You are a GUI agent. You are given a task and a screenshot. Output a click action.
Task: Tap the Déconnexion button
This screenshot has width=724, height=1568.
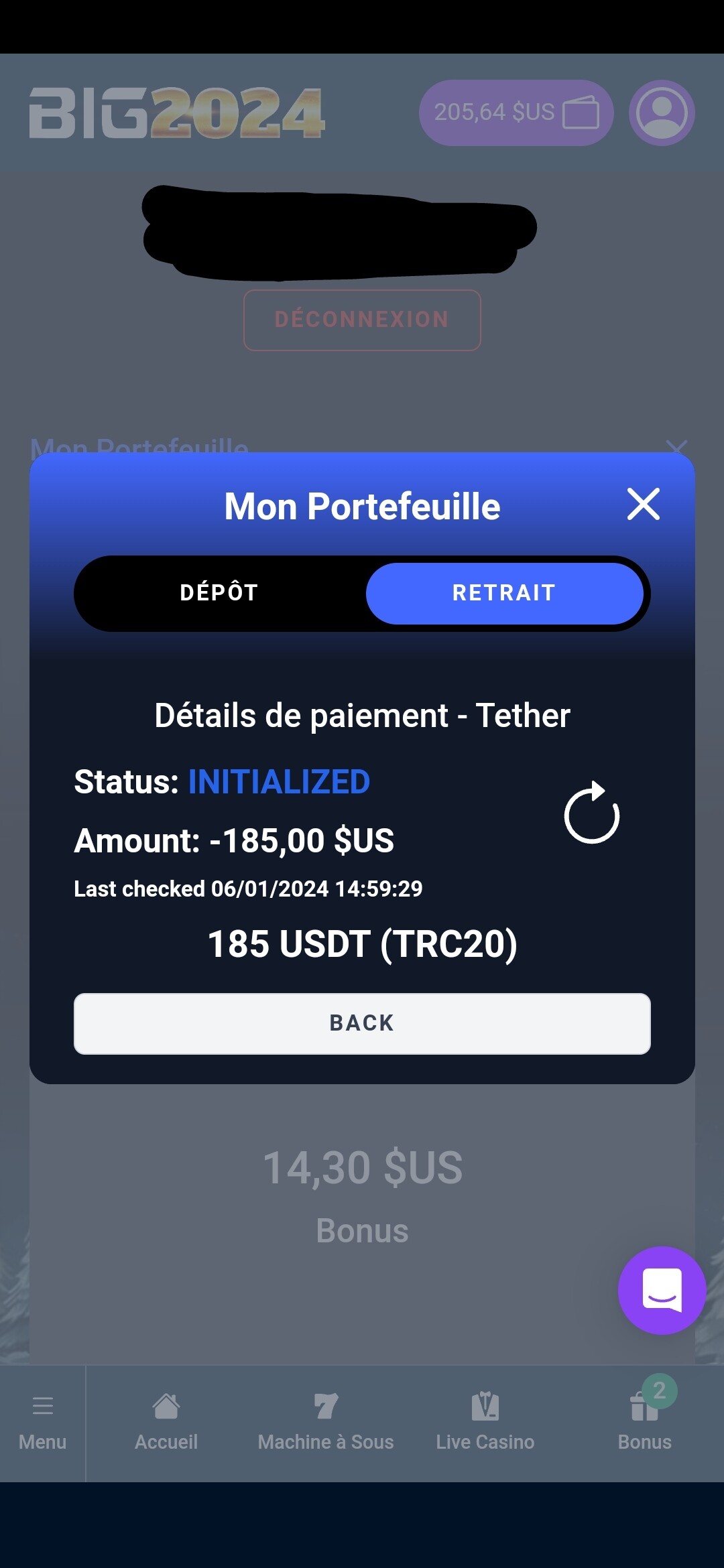tap(362, 320)
